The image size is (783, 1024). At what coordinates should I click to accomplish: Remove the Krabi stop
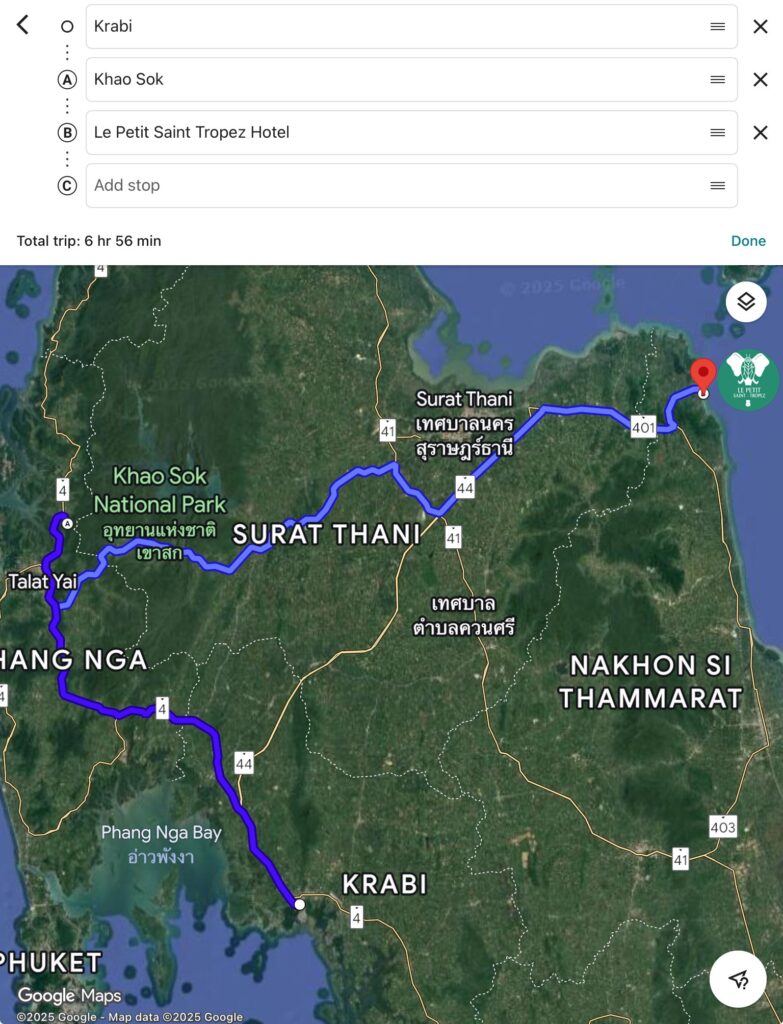click(x=760, y=26)
